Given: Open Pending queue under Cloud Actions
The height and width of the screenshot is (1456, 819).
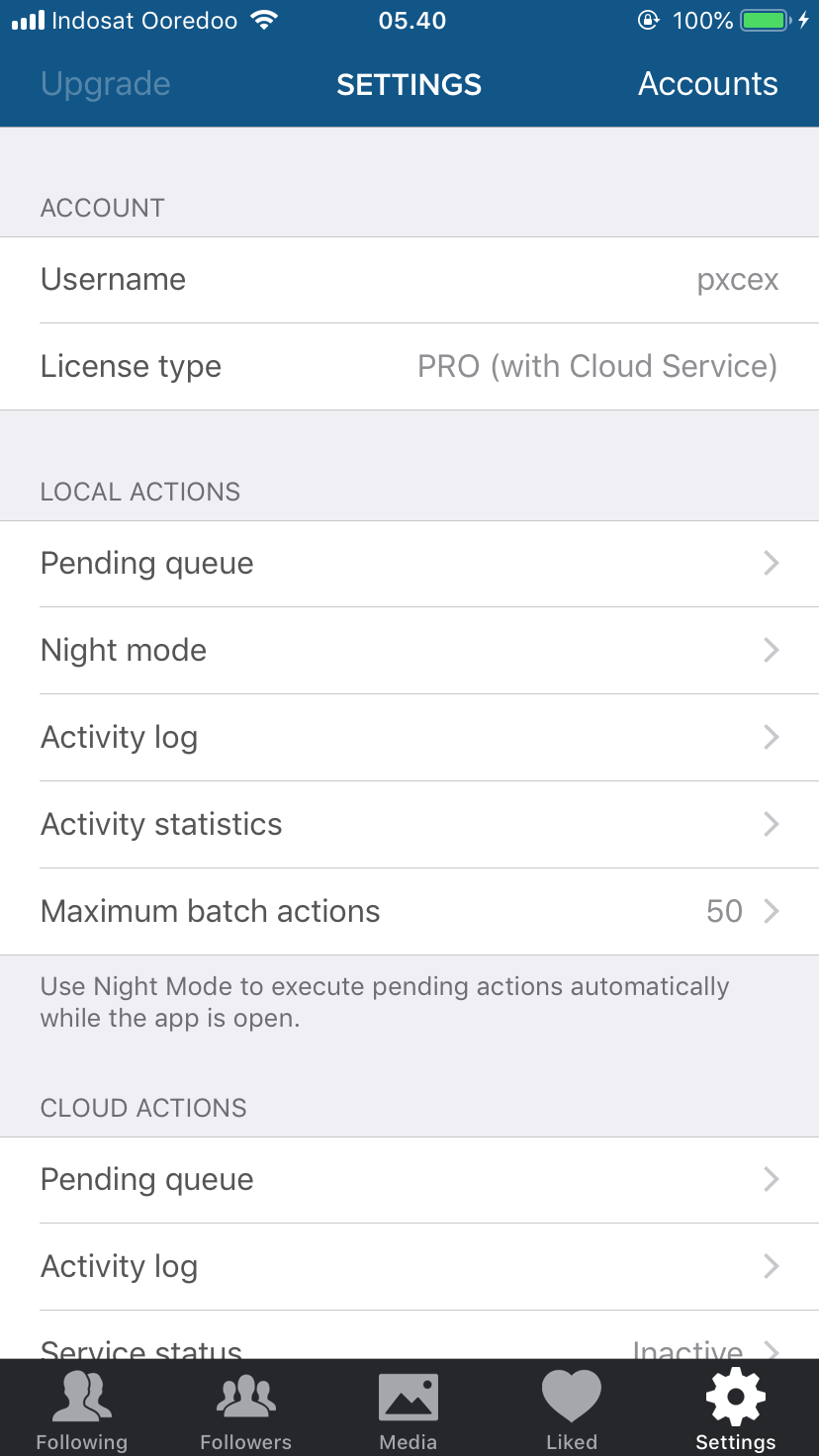Looking at the screenshot, I should coord(409,1180).
